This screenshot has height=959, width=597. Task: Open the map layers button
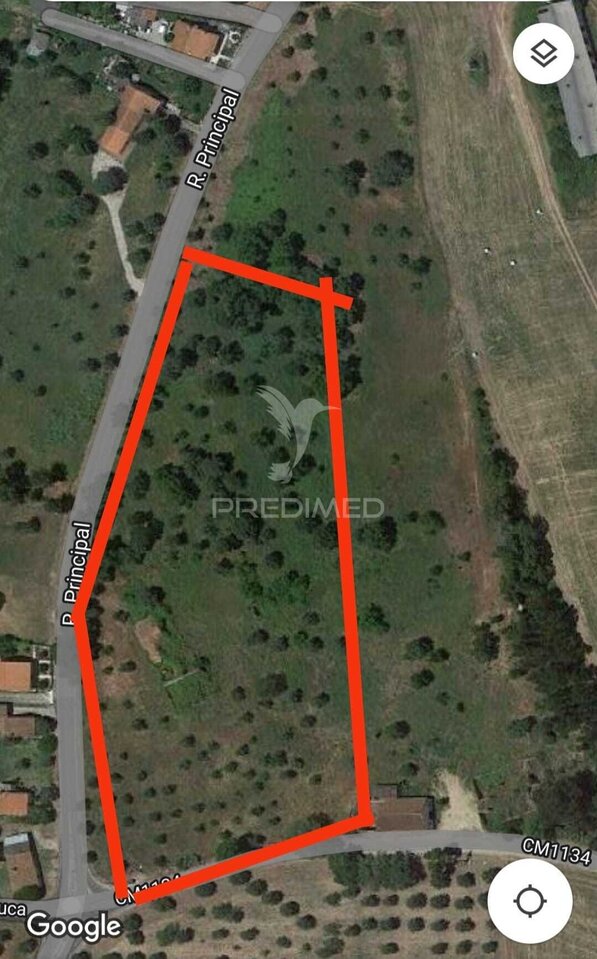543,54
